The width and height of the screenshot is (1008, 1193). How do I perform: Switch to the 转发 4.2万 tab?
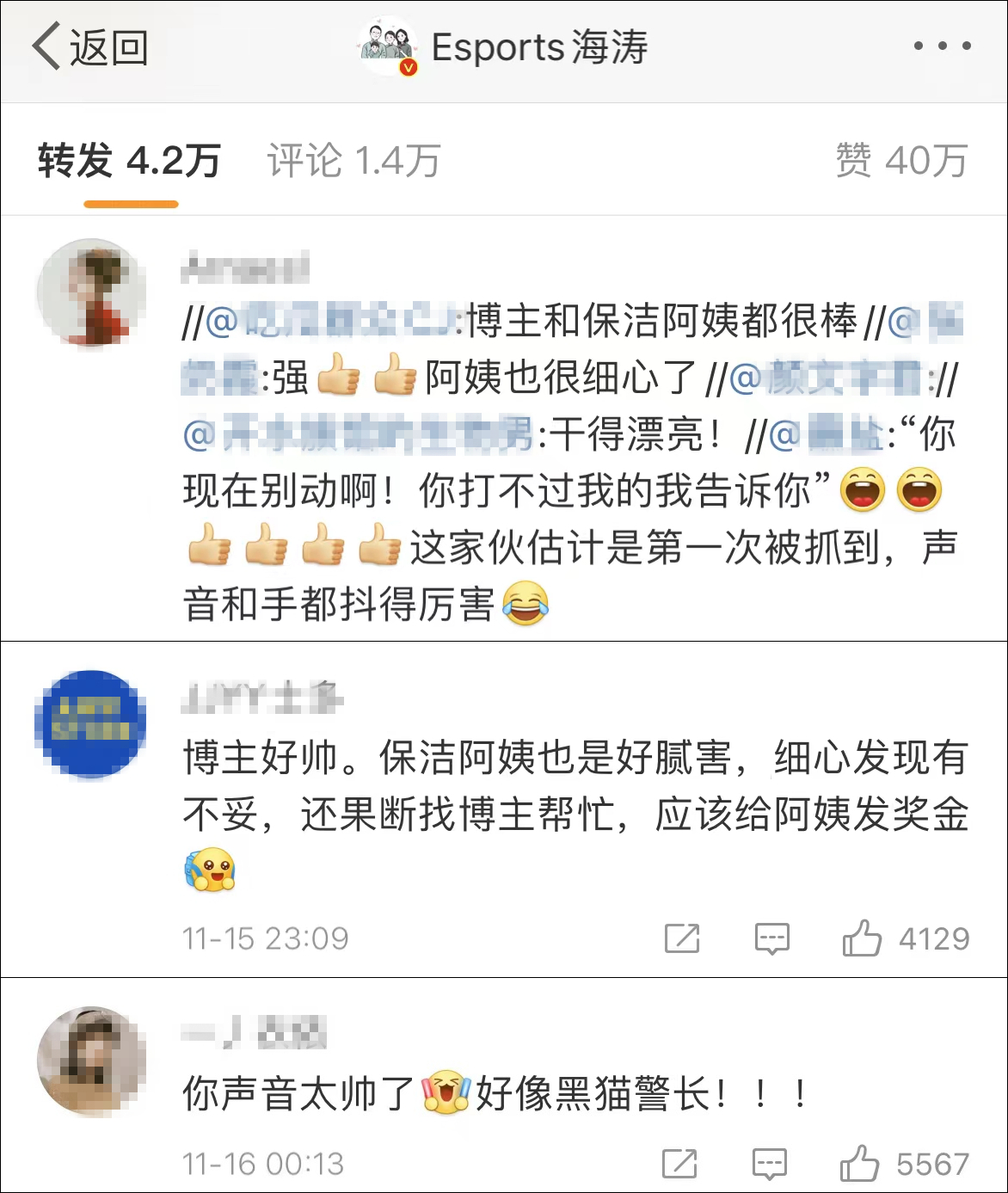tap(130, 161)
